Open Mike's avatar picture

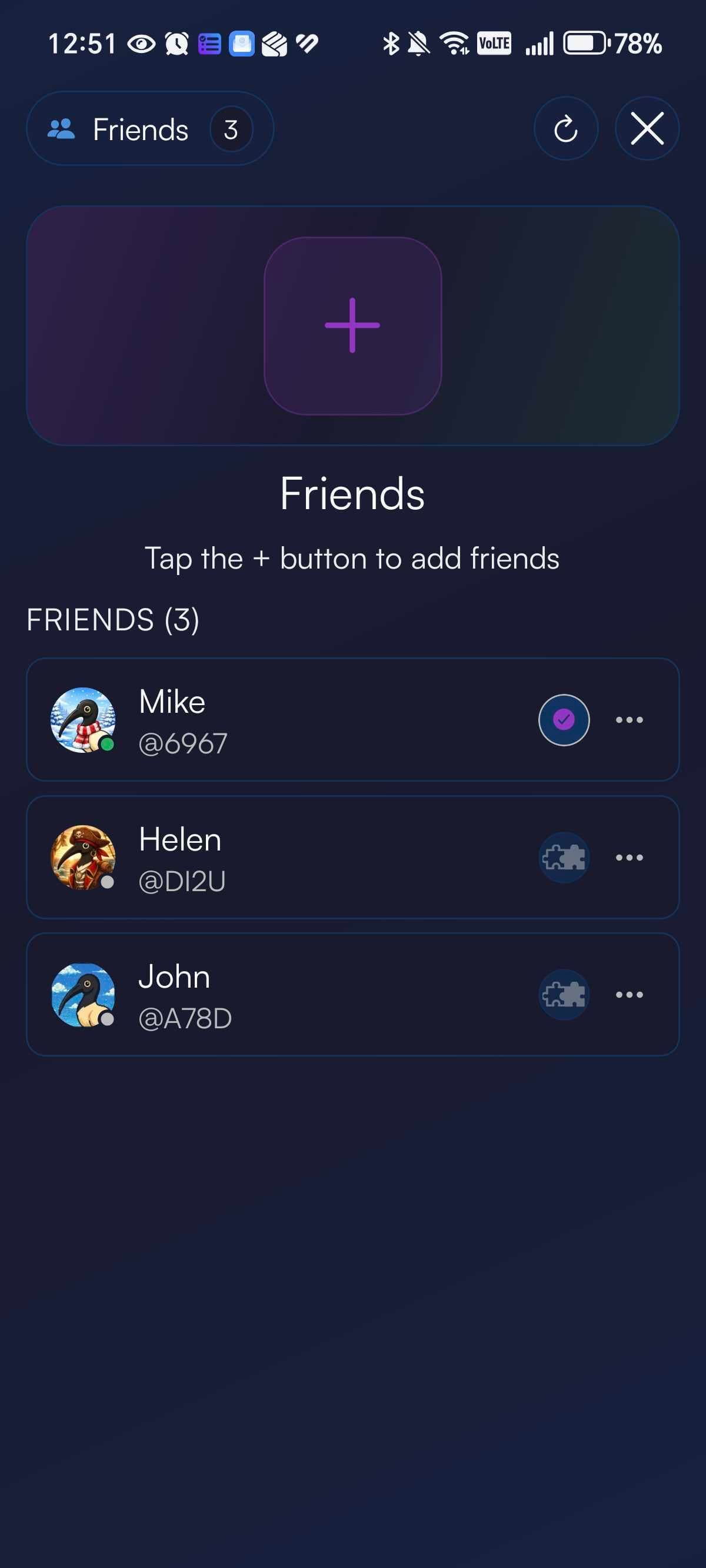click(85, 720)
